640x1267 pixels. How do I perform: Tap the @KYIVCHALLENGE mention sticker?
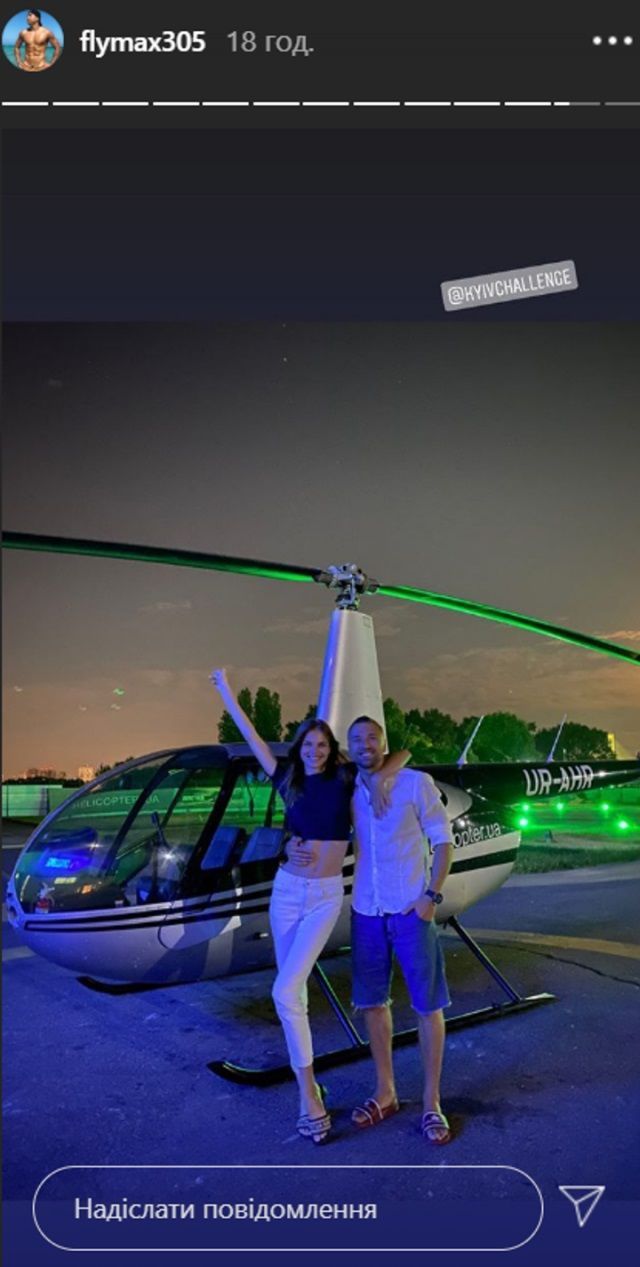tap(509, 285)
